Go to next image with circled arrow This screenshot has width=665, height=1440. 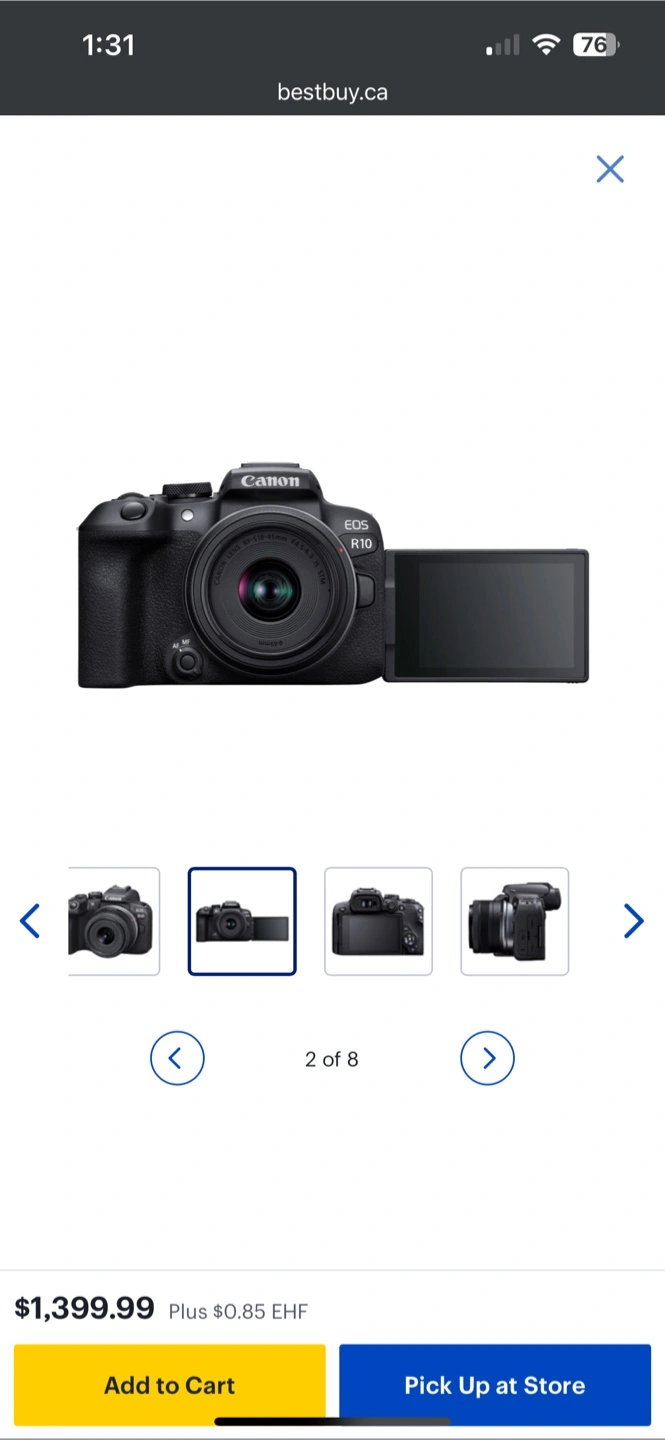(x=487, y=1058)
